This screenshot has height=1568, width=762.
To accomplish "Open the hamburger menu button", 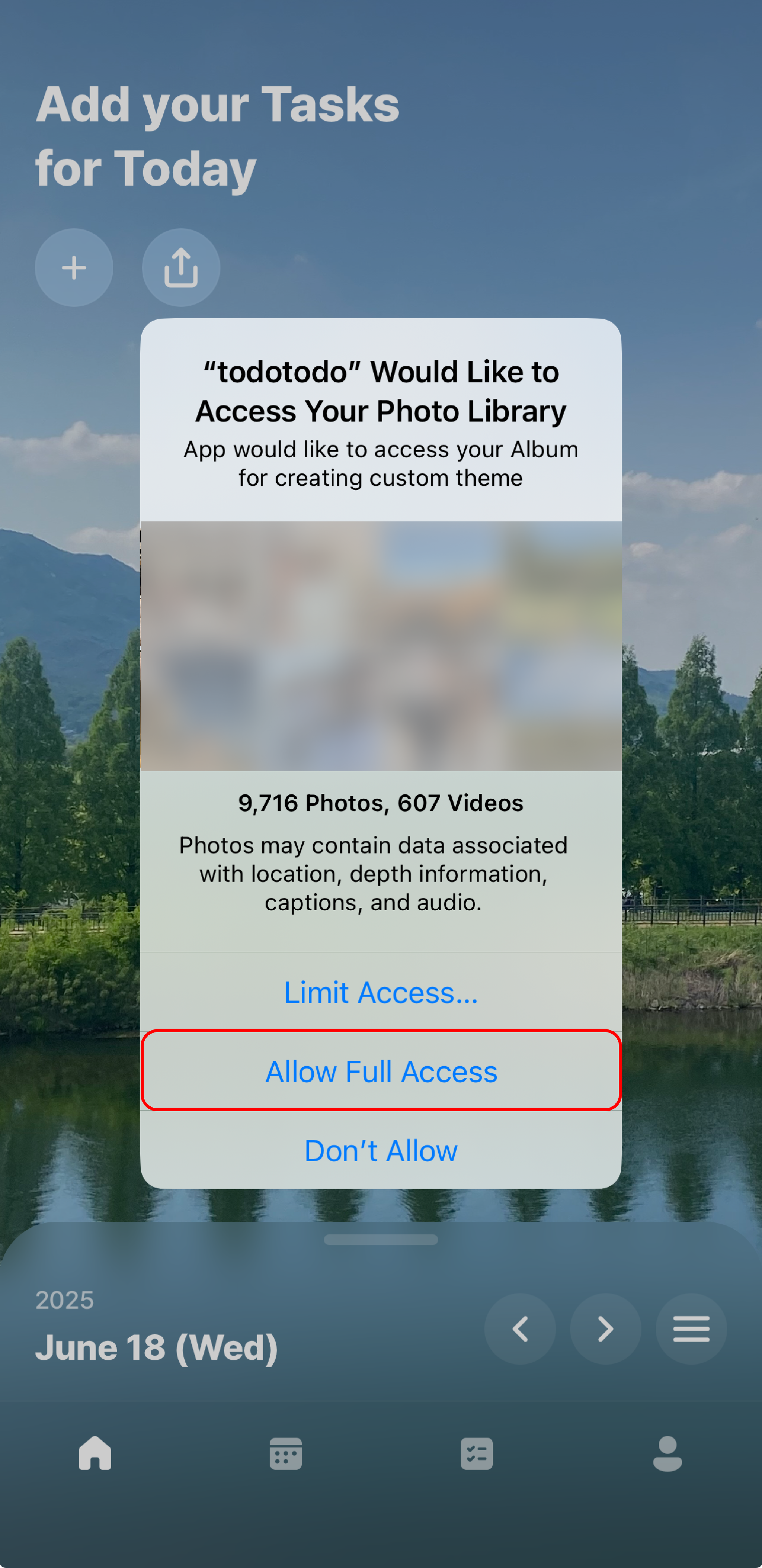I will point(691,1328).
